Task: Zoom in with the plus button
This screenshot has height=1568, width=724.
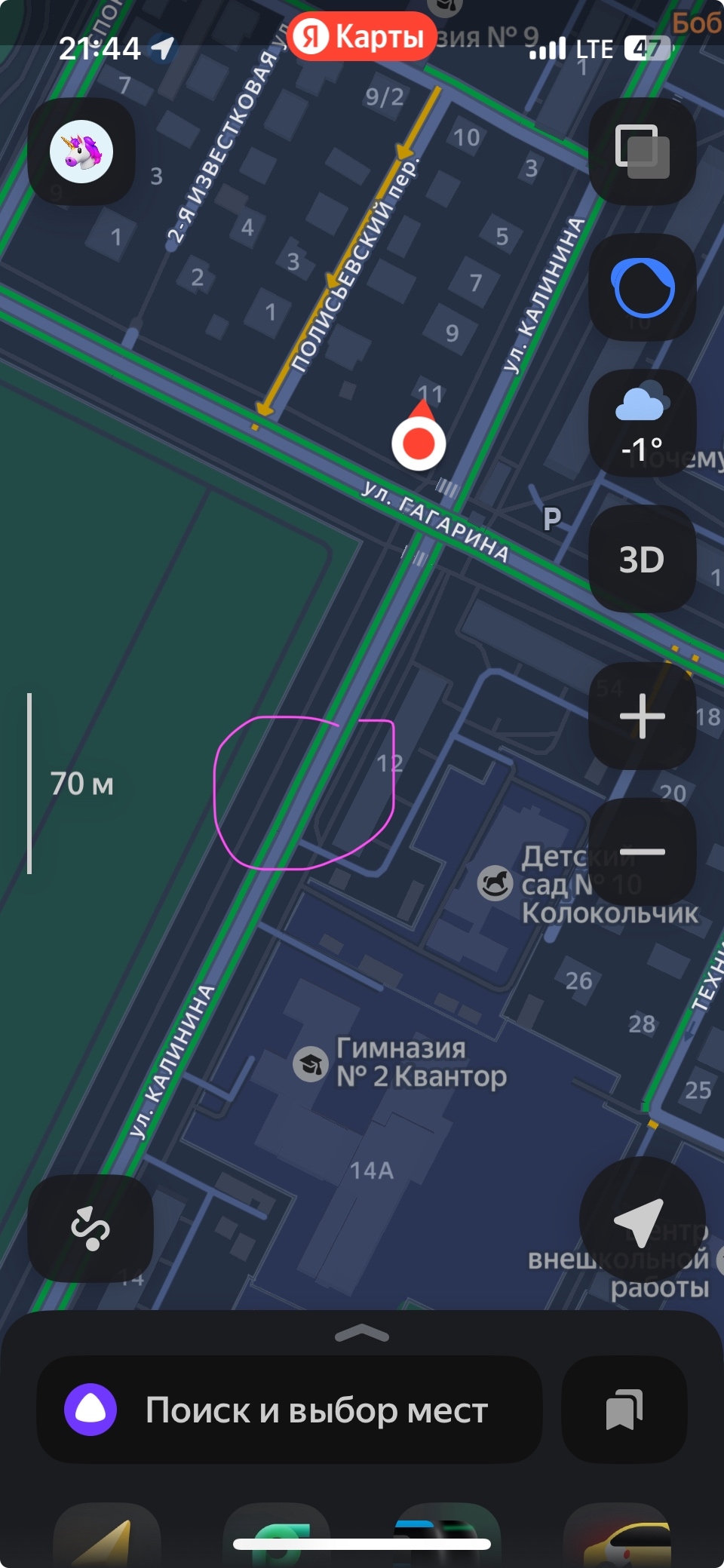Action: [642, 716]
